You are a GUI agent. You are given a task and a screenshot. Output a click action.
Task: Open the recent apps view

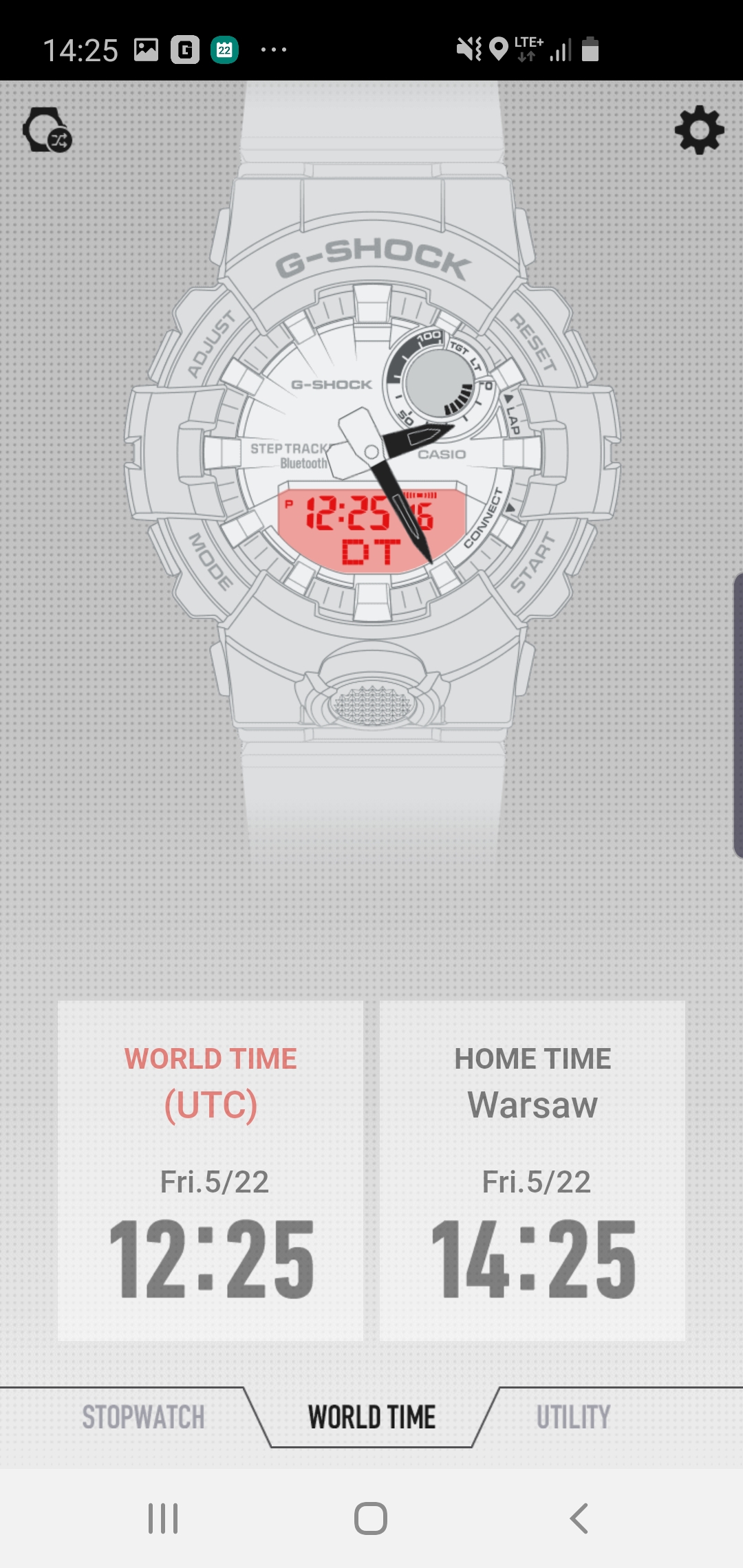pos(163,1518)
